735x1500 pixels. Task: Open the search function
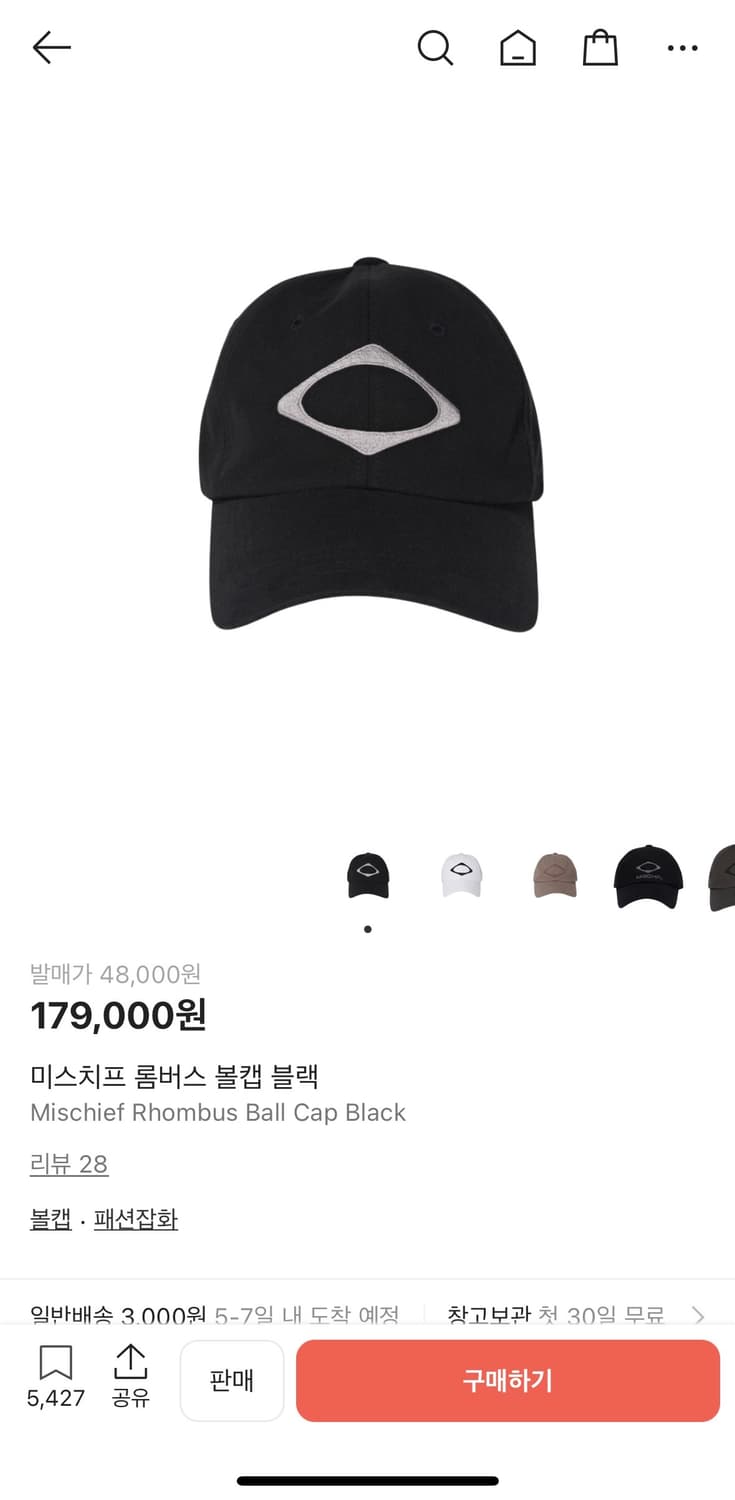435,47
